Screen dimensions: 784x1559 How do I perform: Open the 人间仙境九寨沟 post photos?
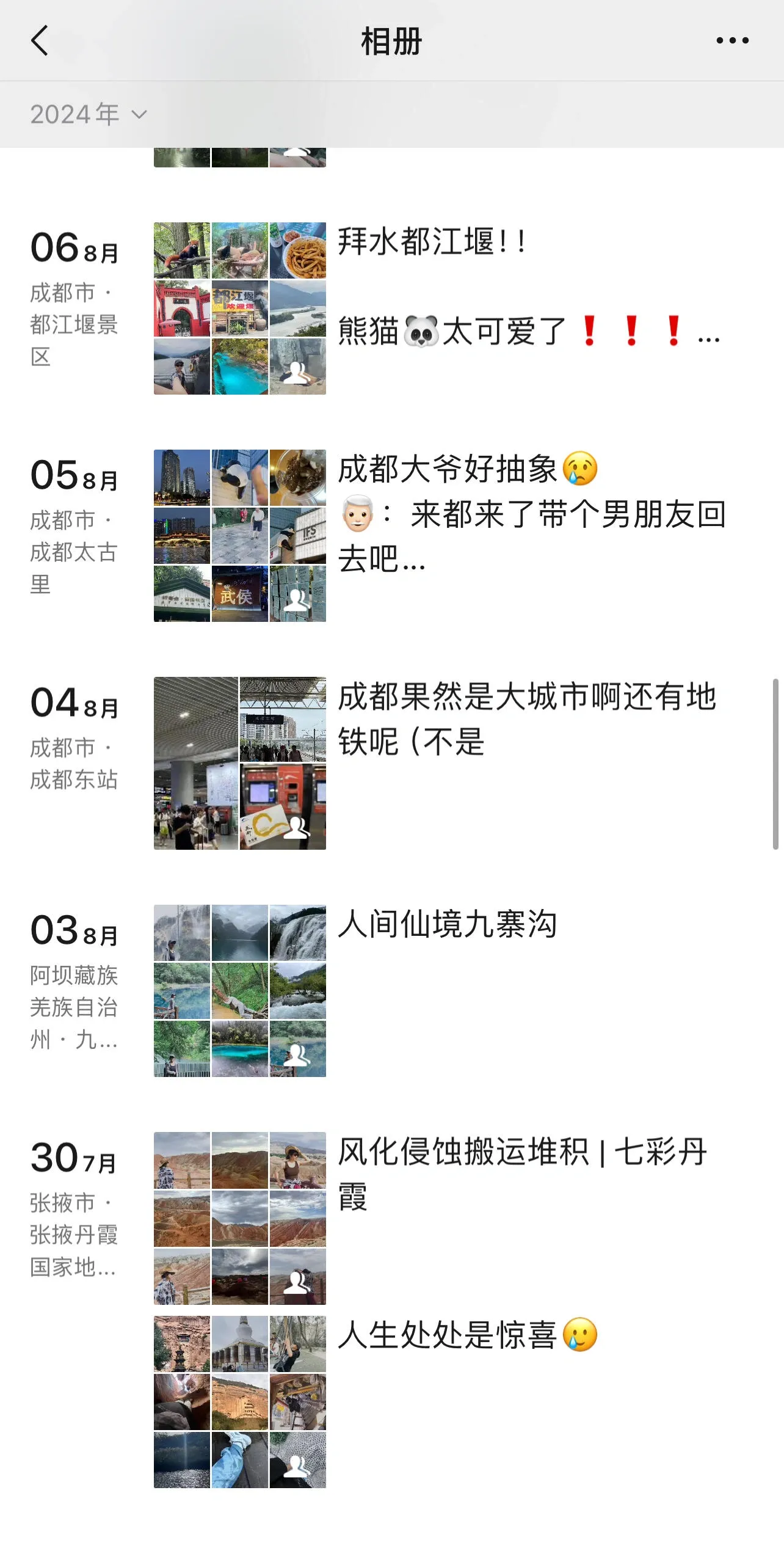coord(239,990)
